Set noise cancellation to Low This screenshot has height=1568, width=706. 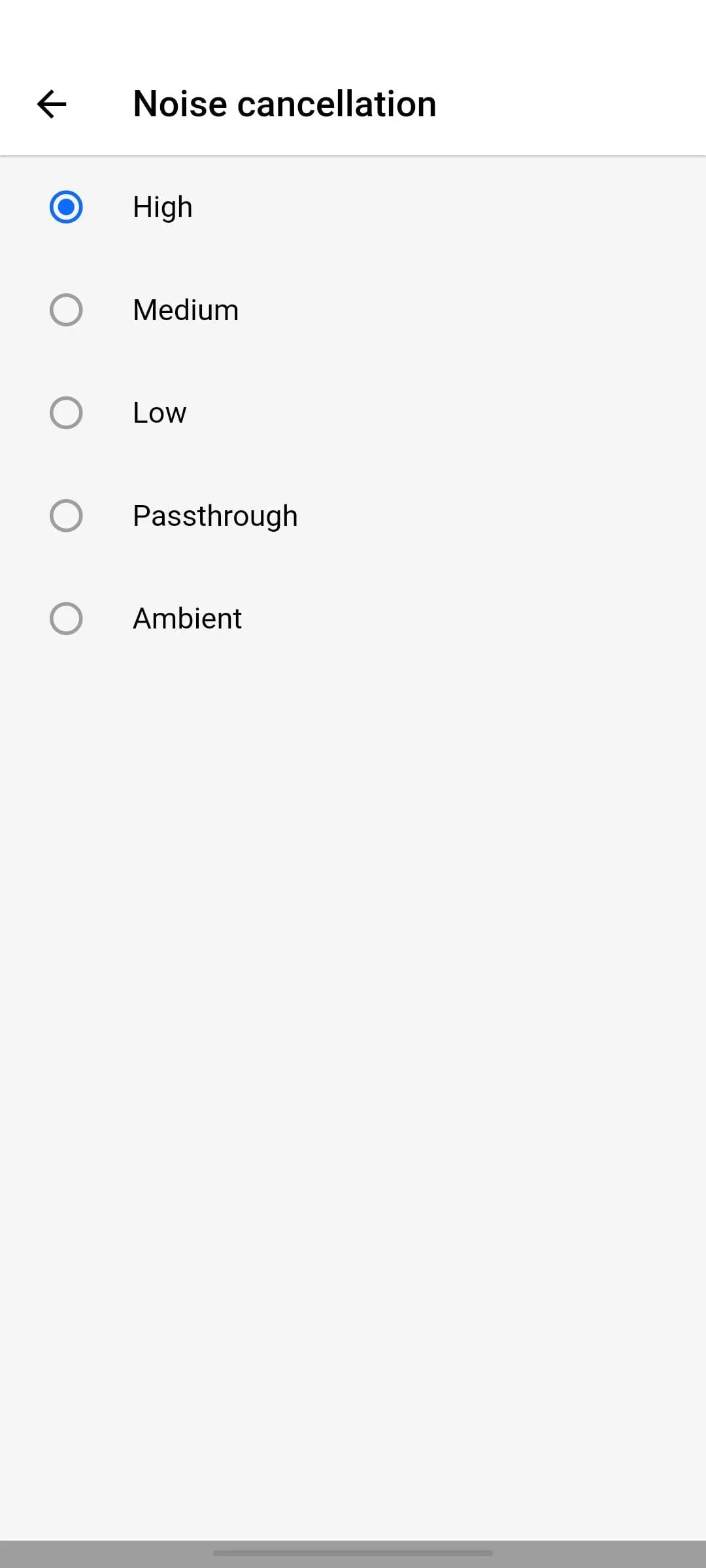(x=66, y=413)
